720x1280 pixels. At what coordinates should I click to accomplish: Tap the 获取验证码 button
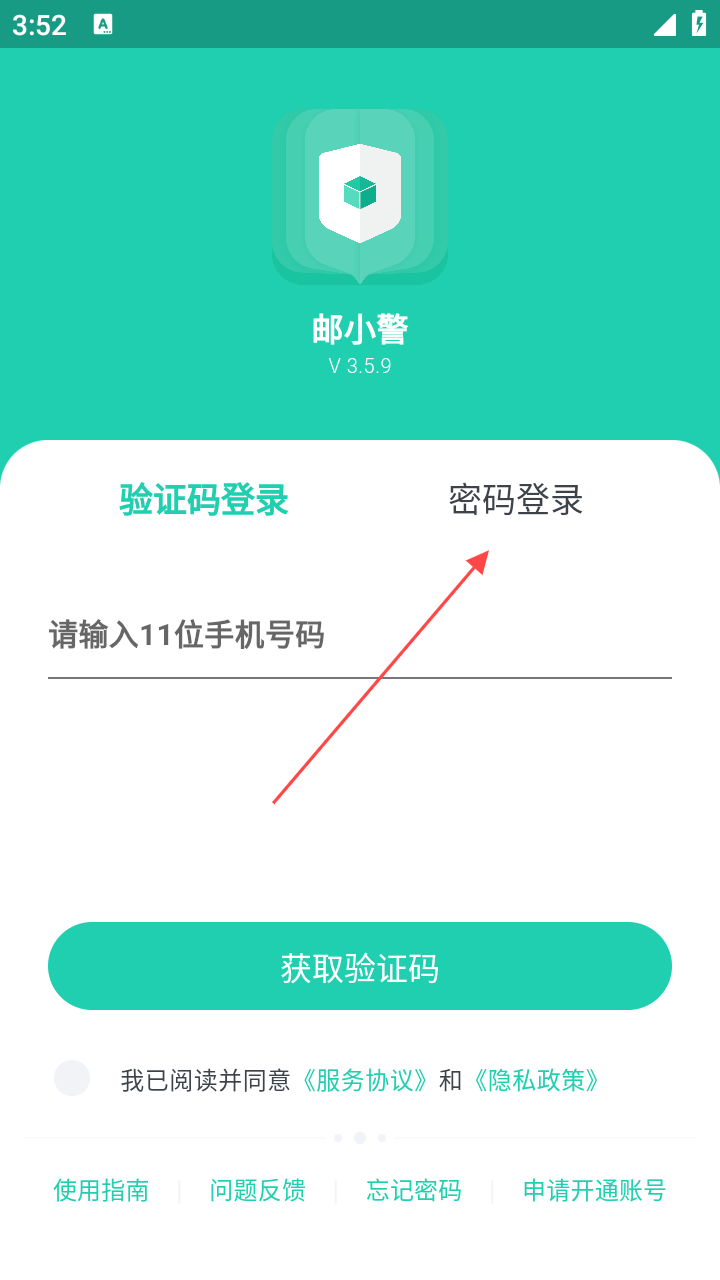click(x=360, y=966)
